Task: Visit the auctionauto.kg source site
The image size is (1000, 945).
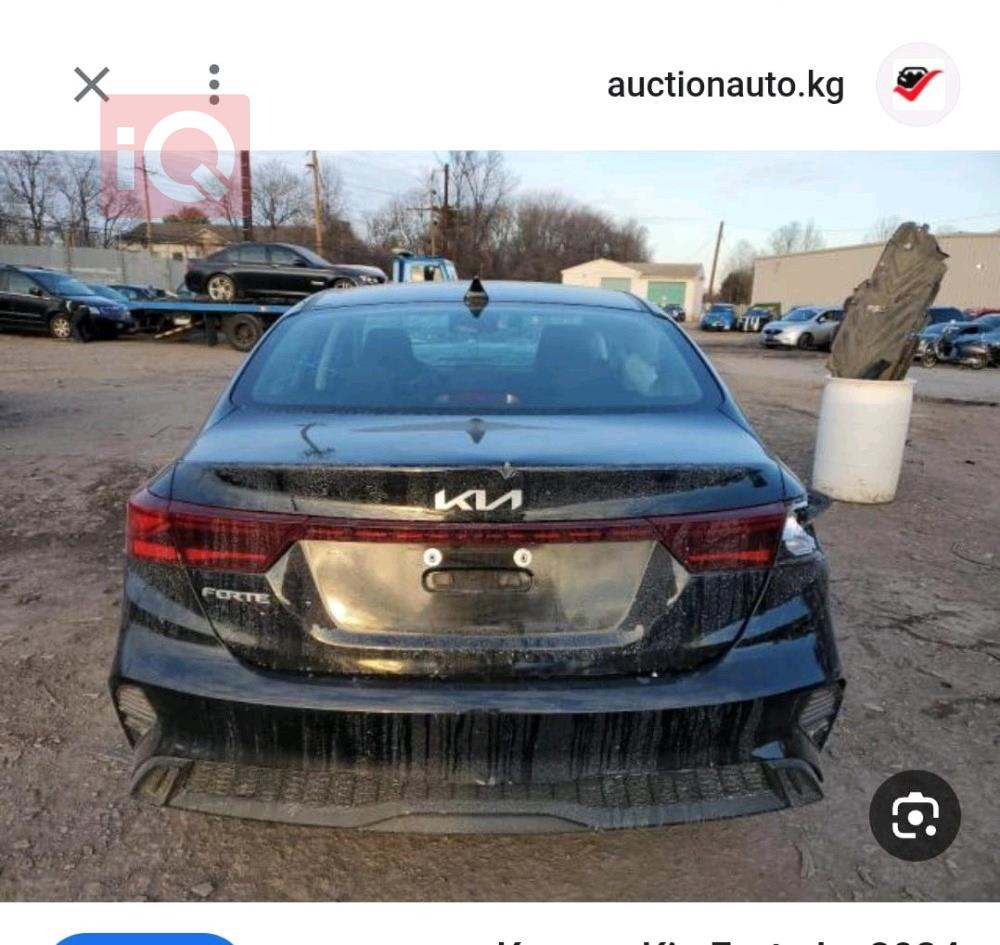Action: tap(725, 85)
